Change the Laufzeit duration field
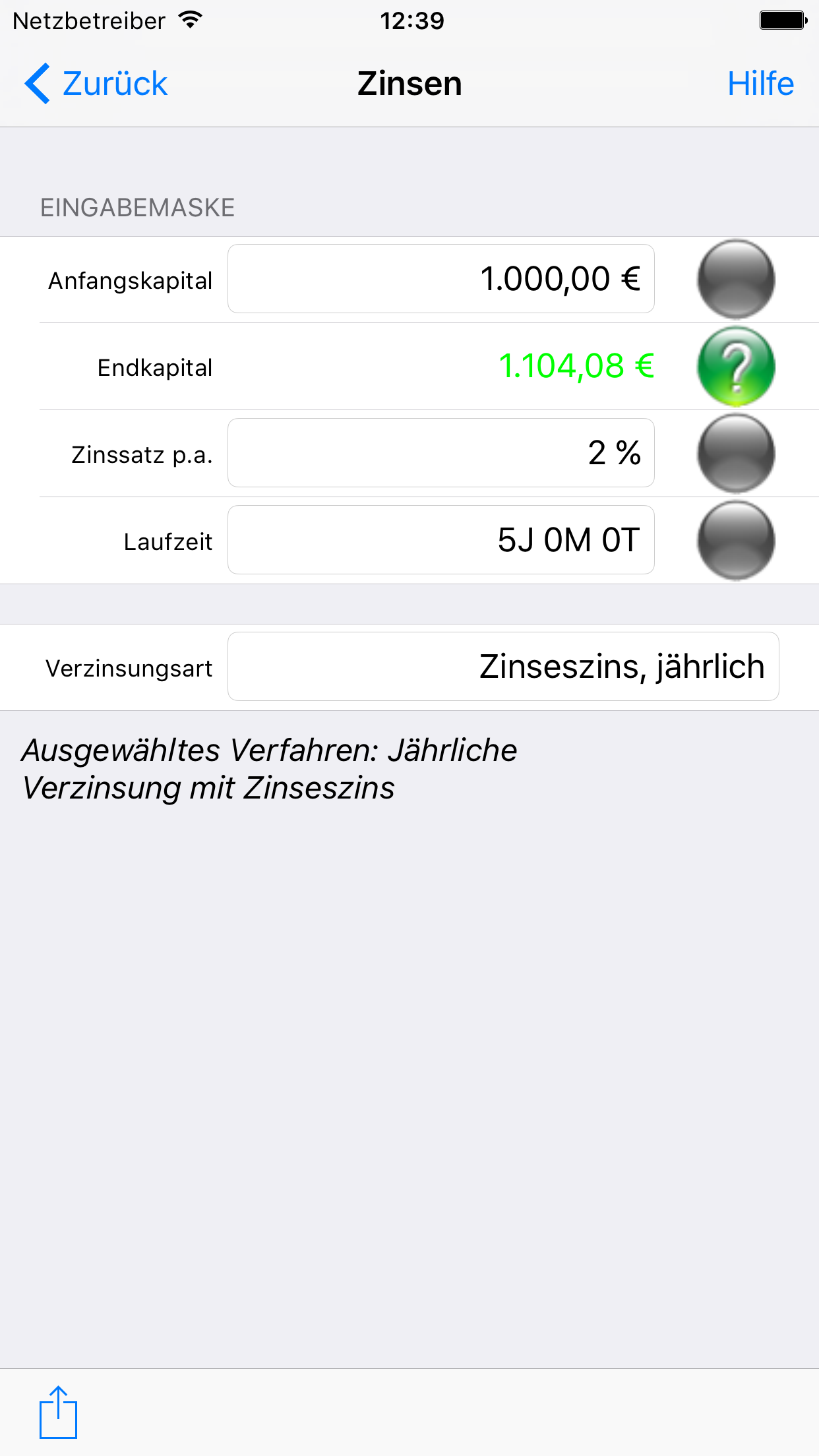 pos(441,540)
